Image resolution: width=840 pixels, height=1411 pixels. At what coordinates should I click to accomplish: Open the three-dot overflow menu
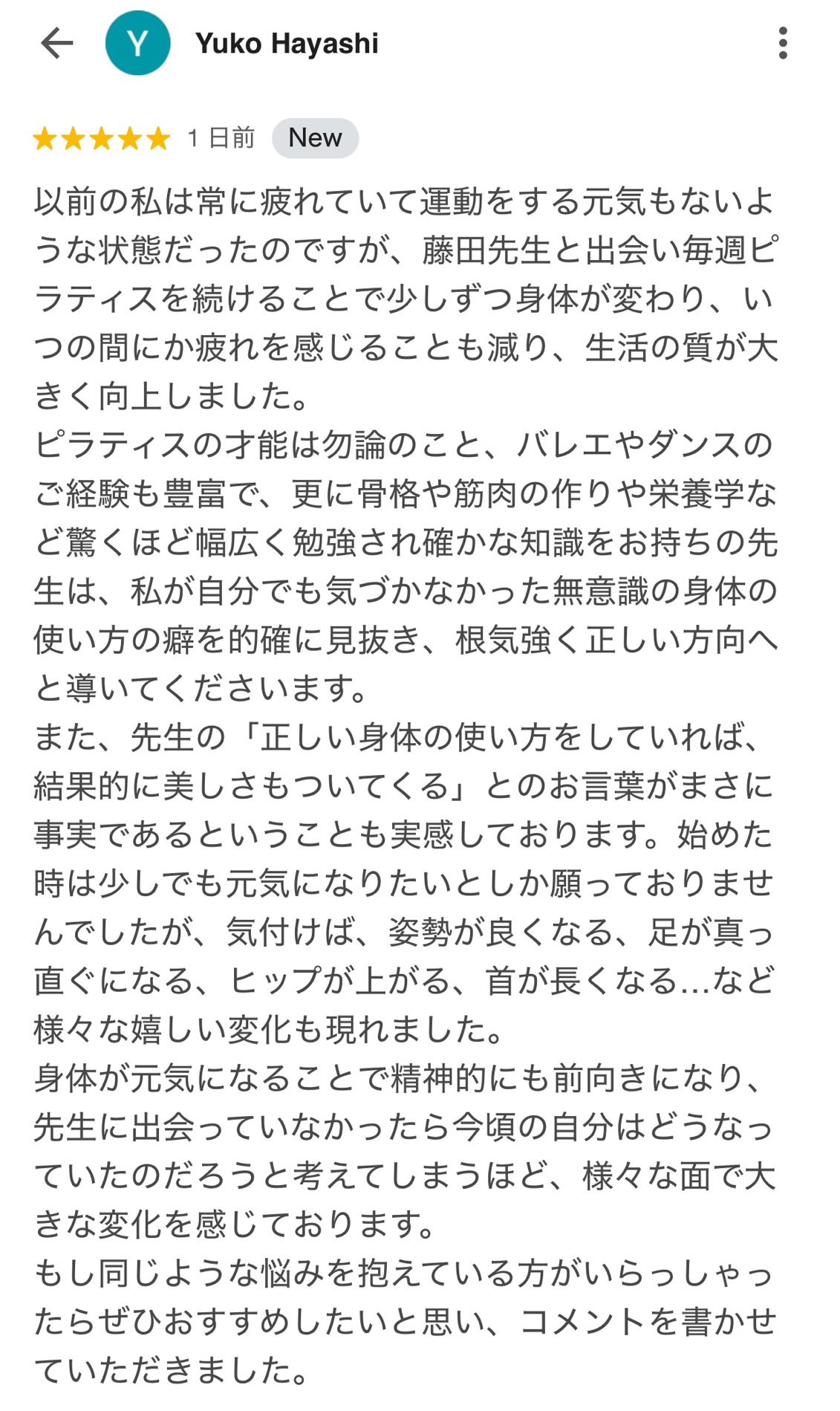782,43
